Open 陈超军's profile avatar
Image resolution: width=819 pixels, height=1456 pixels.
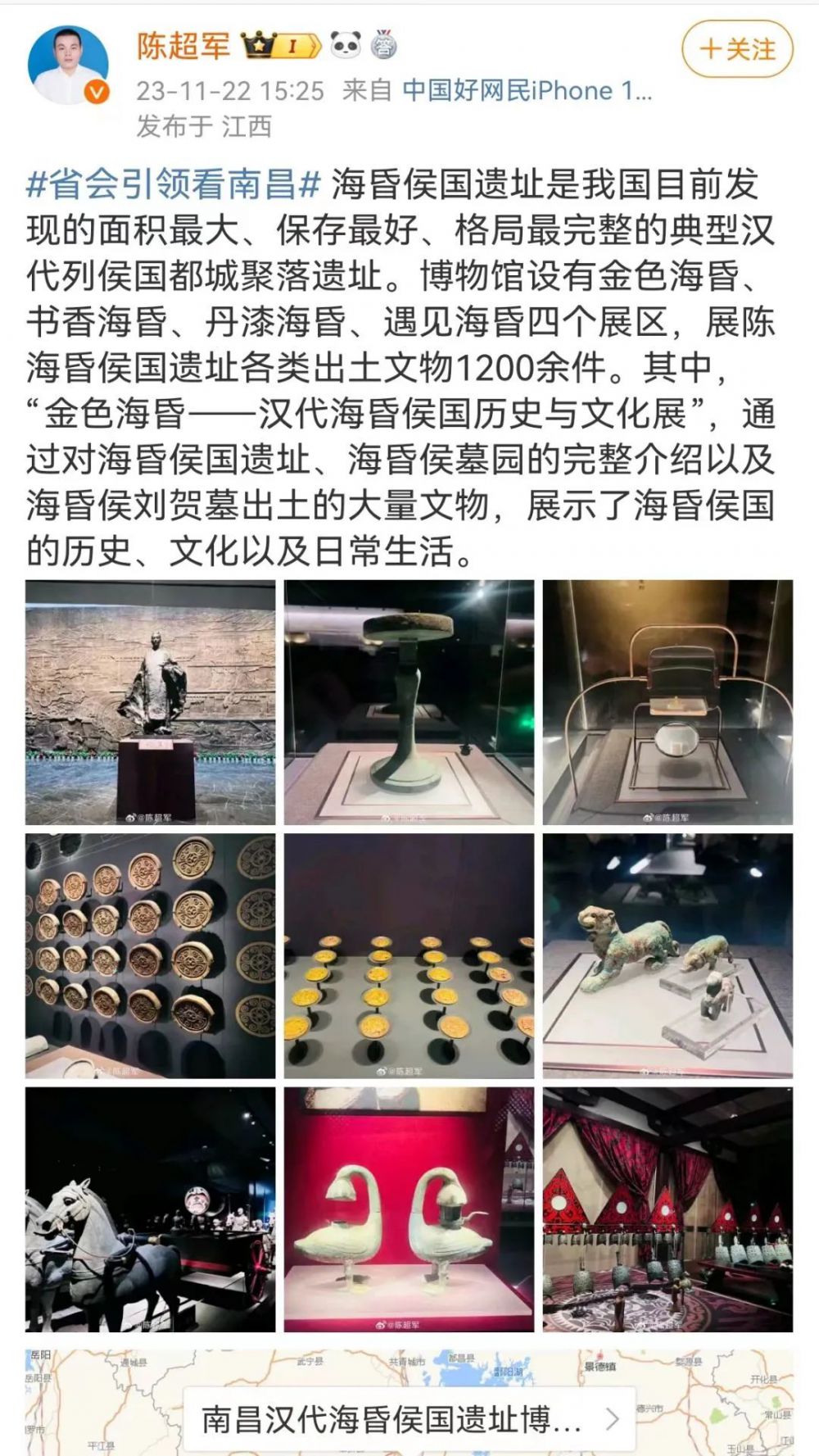coord(69,66)
